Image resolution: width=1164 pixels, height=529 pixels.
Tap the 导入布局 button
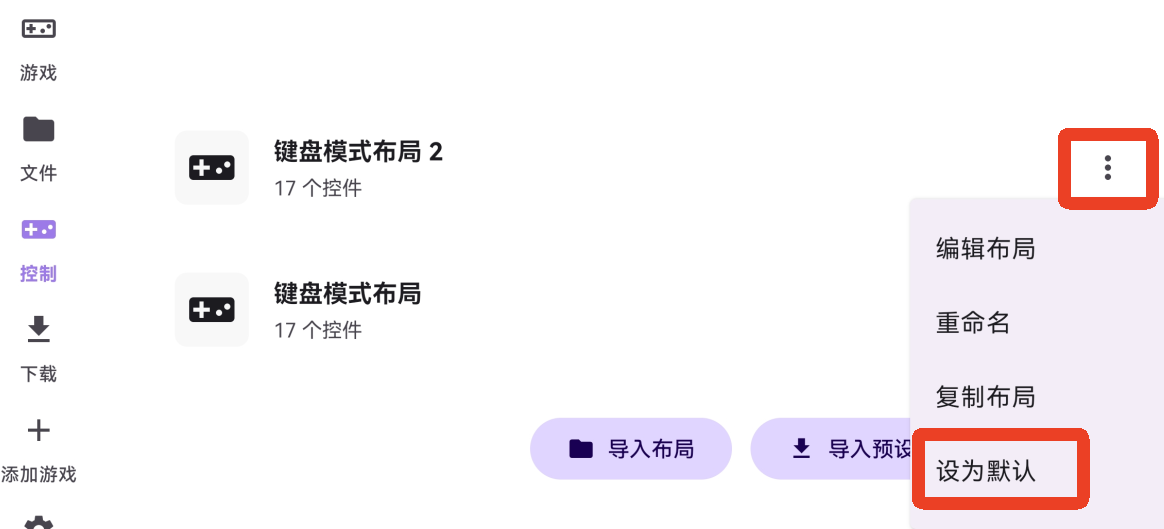click(x=630, y=449)
